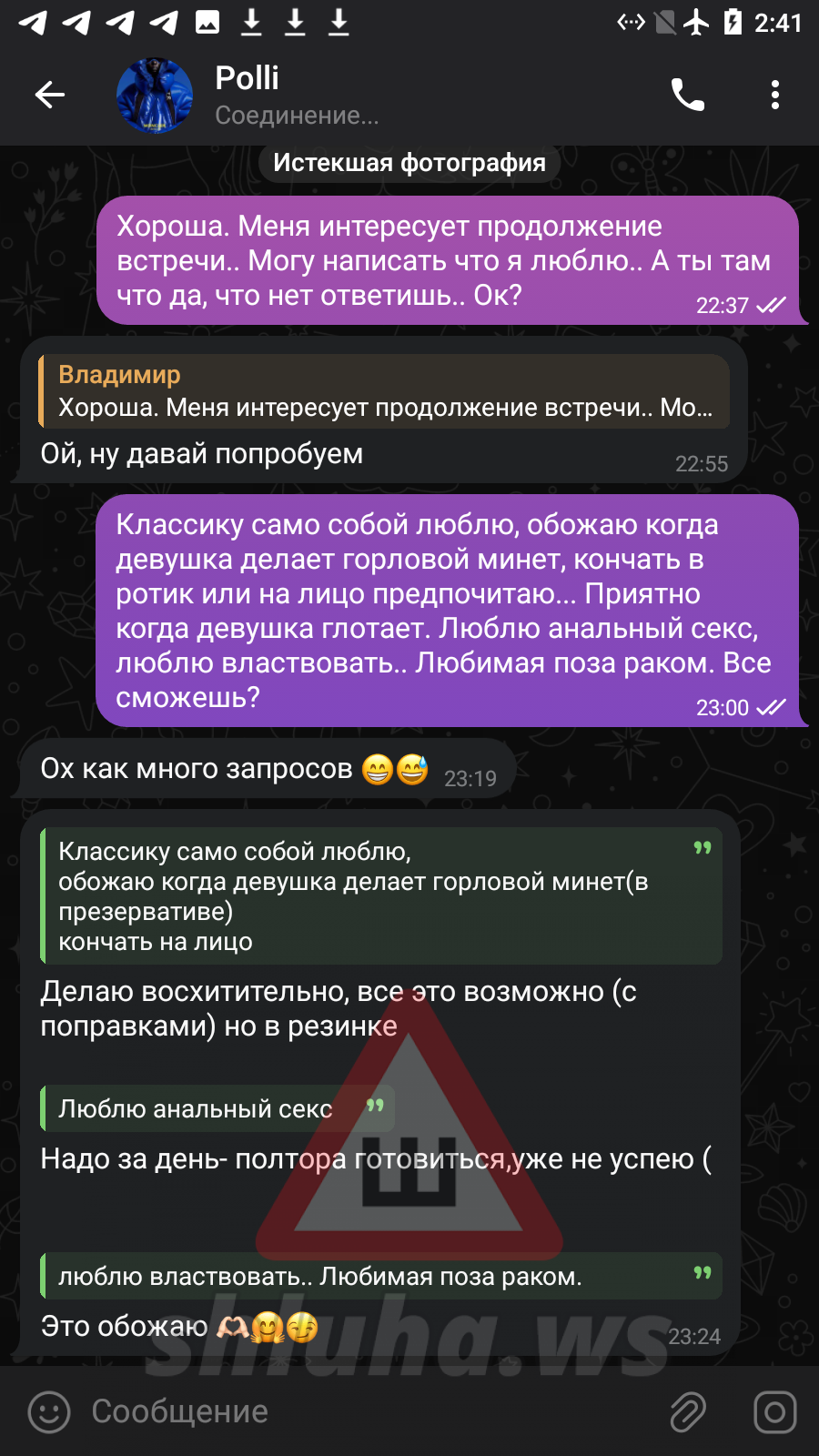Go back to the chat list
Image resolution: width=819 pixels, height=1456 pixels.
pyautogui.click(x=50, y=95)
